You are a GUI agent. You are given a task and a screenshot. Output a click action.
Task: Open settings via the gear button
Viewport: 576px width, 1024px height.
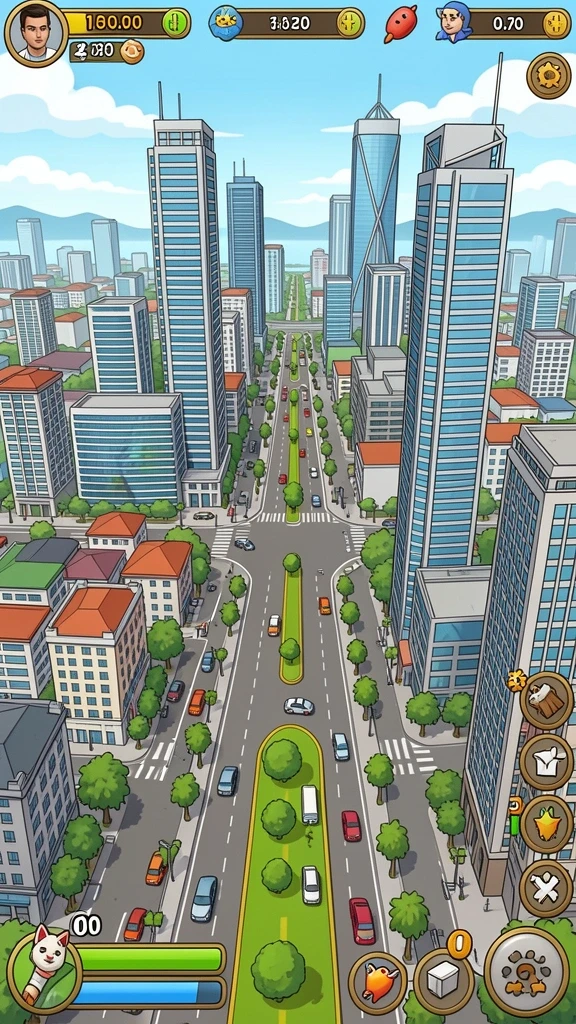(549, 76)
